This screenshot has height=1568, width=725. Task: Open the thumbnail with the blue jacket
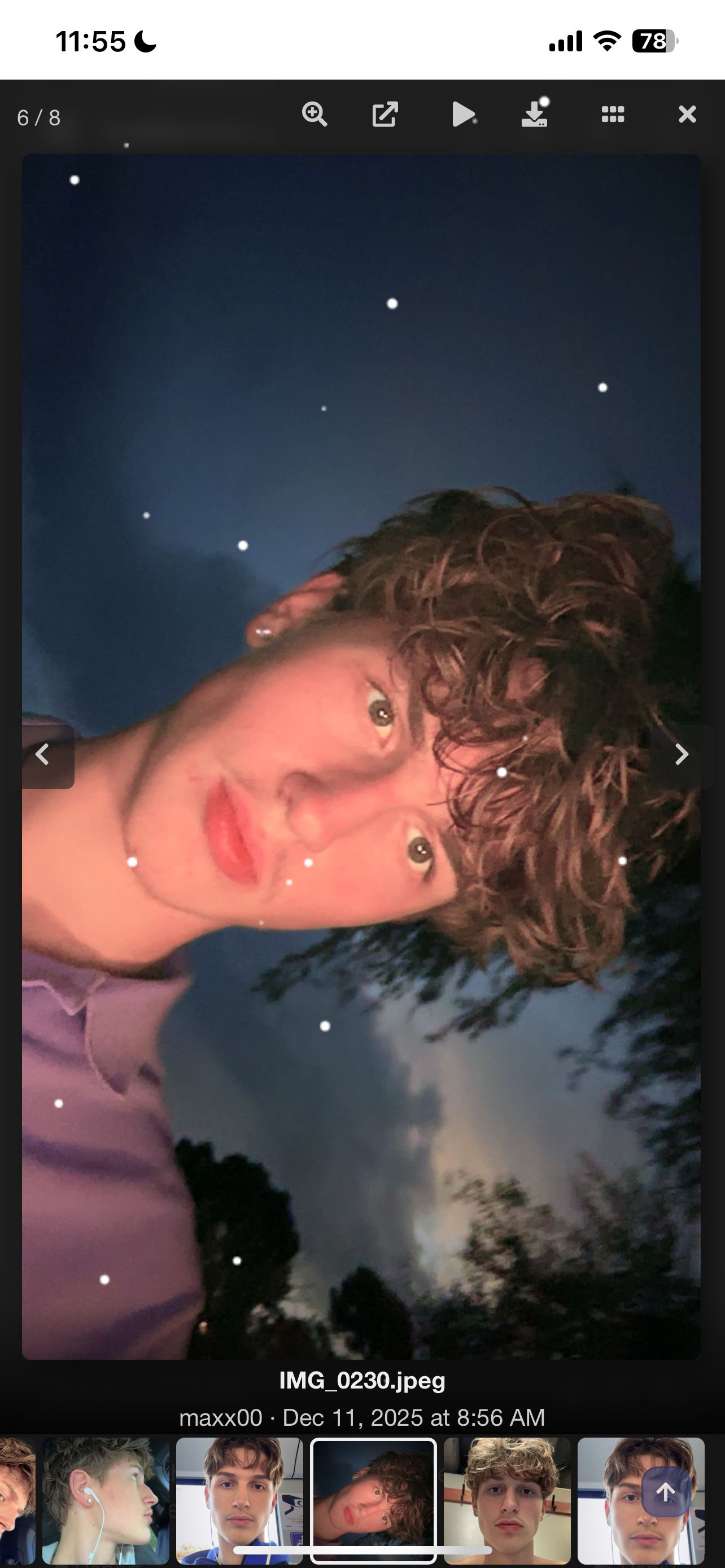coord(239,1500)
